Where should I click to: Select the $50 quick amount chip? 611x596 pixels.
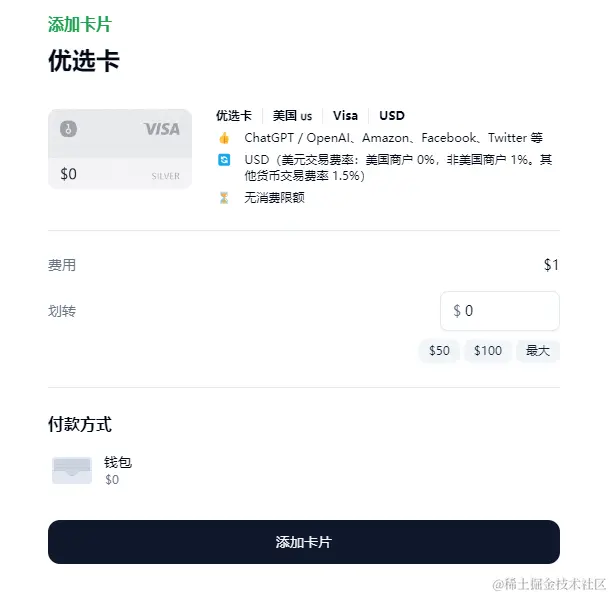[439, 351]
